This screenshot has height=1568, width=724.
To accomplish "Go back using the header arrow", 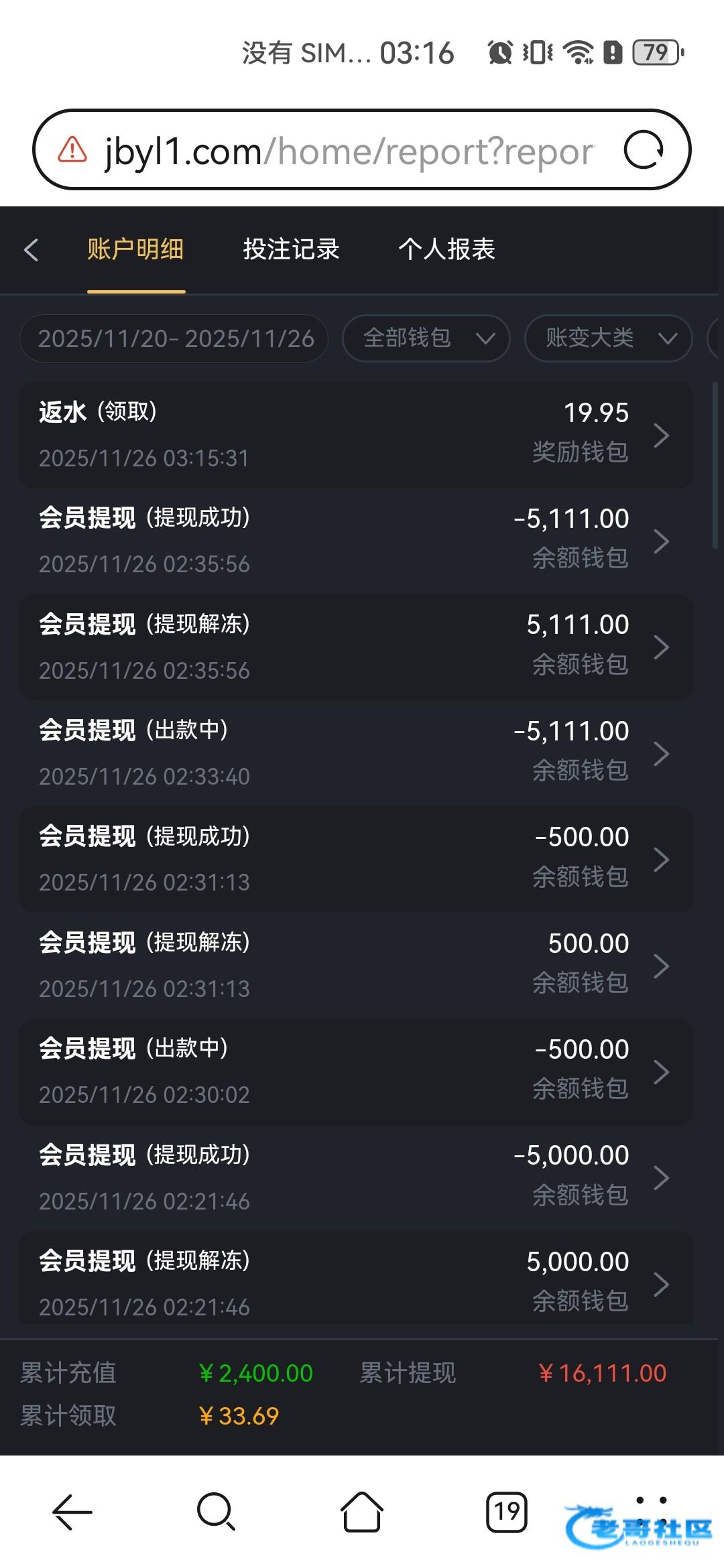I will click(x=31, y=250).
